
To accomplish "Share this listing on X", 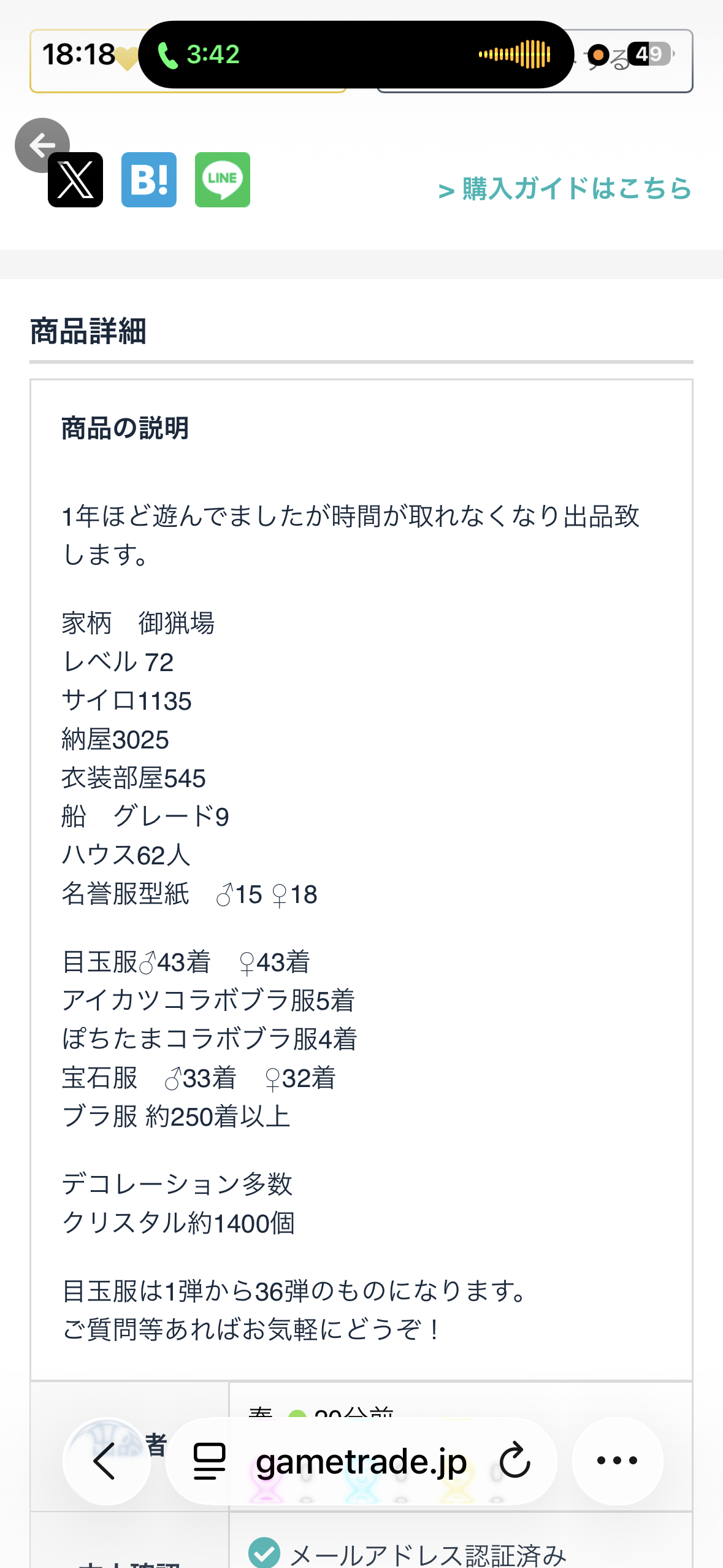I will 75,180.
